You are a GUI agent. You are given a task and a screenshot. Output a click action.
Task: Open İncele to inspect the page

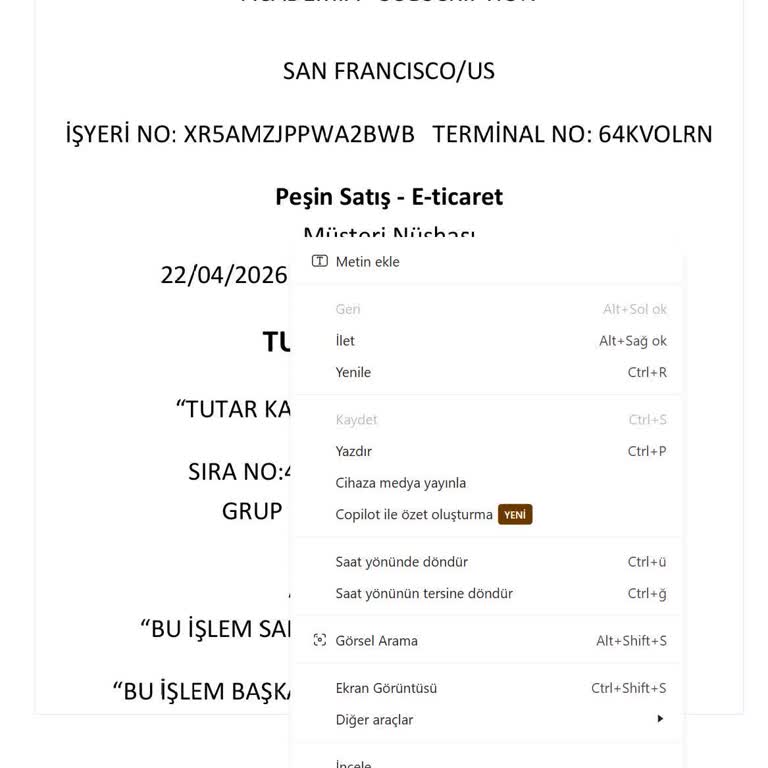(x=353, y=763)
